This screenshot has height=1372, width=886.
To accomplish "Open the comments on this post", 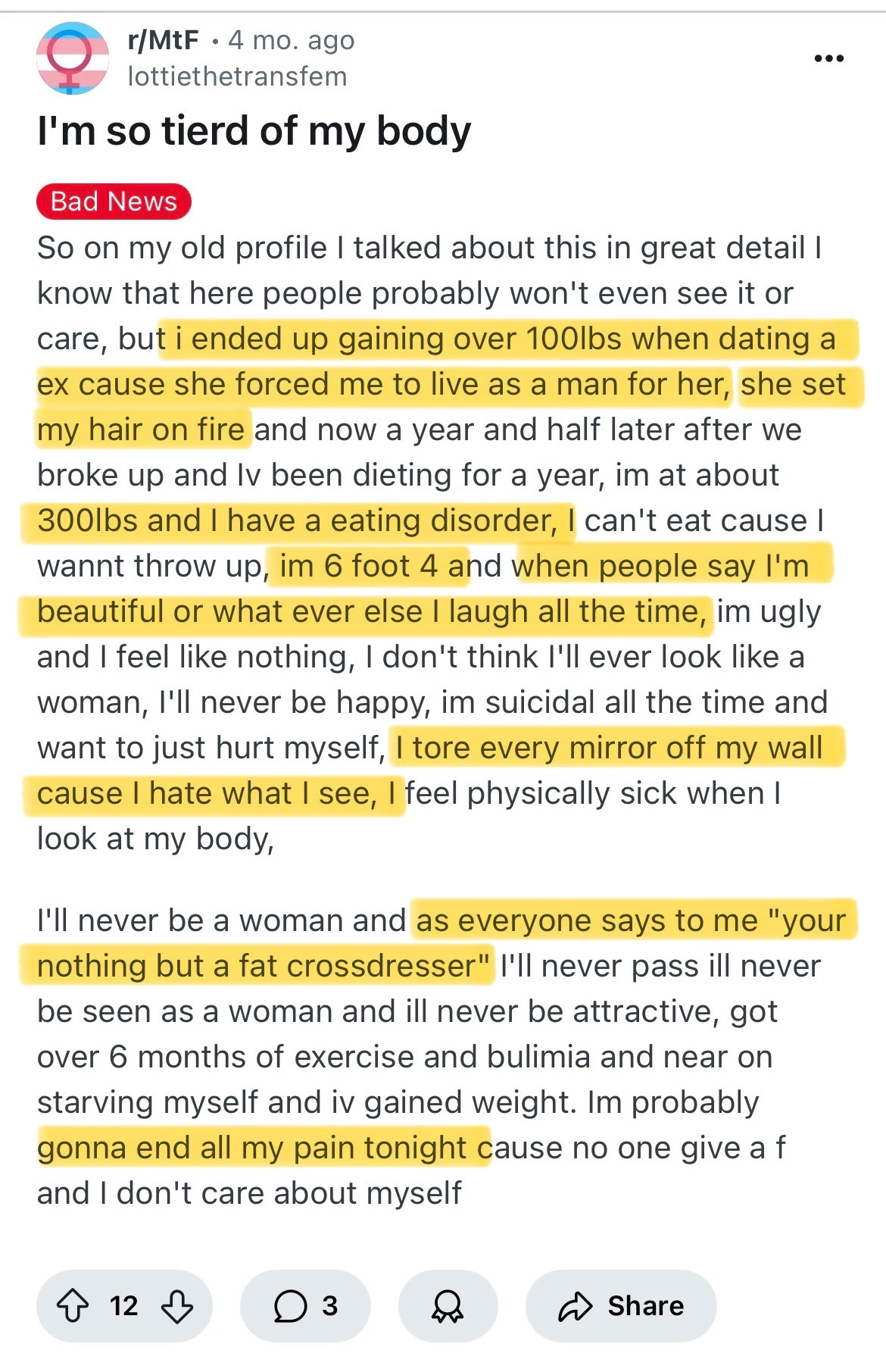I will (304, 1305).
